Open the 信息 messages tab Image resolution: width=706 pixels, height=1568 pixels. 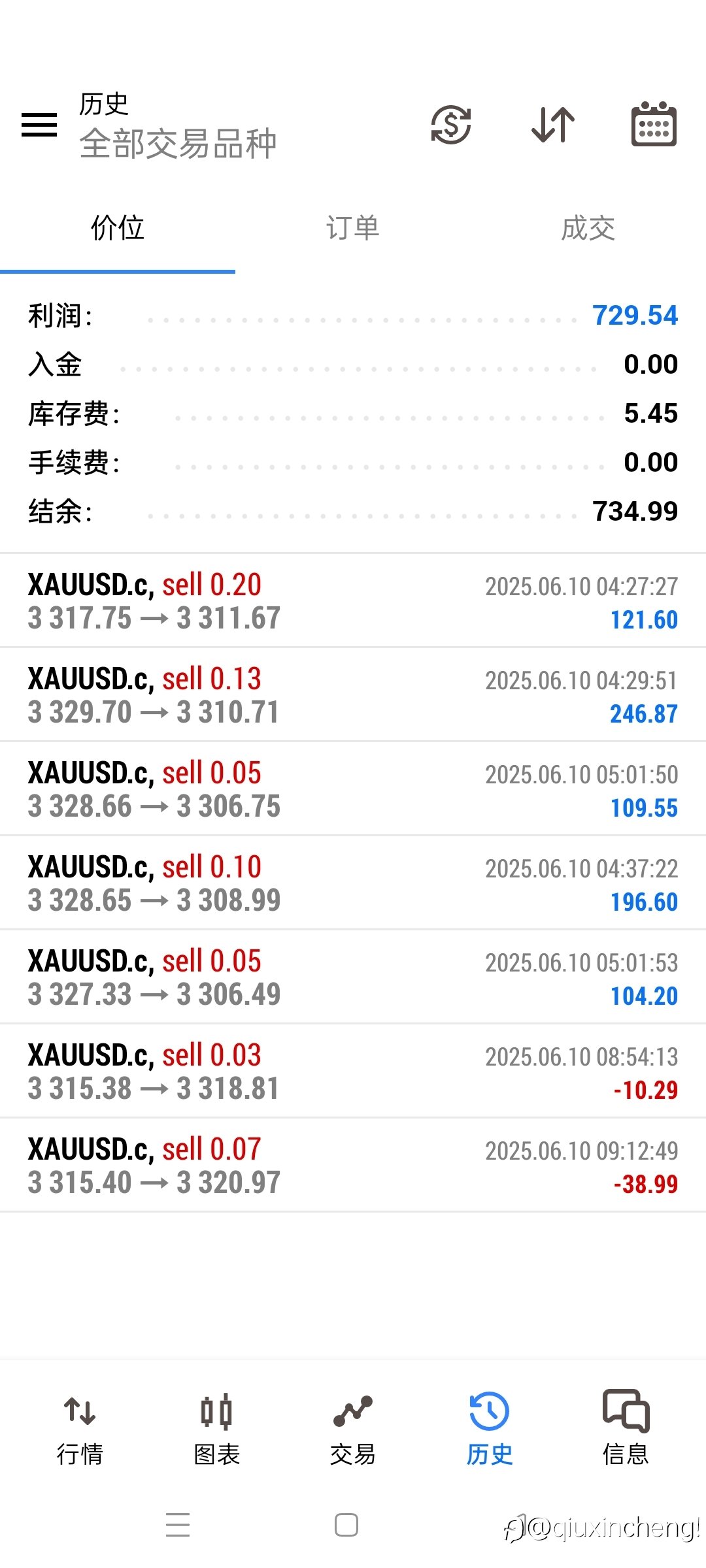[x=626, y=1430]
